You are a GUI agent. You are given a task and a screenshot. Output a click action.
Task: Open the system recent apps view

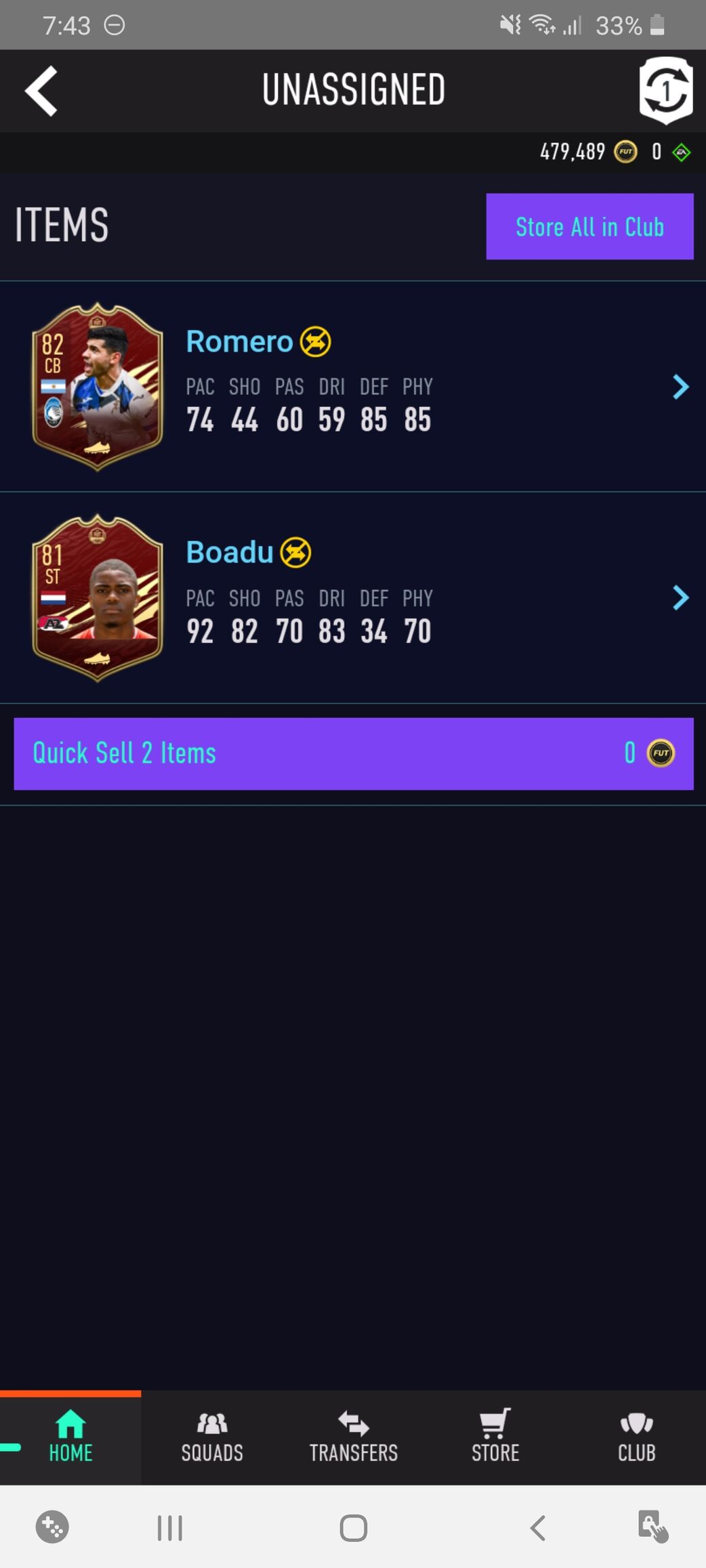tap(169, 1528)
